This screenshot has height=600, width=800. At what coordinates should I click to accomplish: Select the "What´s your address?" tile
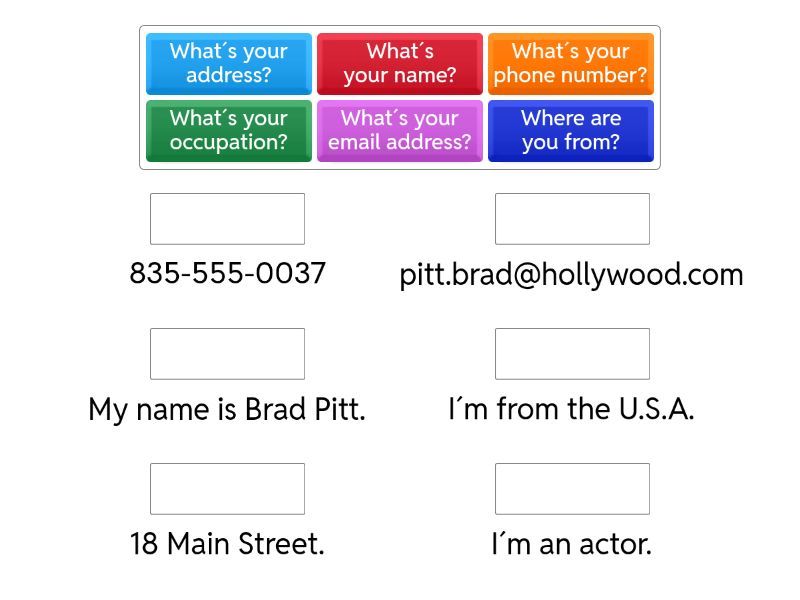[x=229, y=63]
